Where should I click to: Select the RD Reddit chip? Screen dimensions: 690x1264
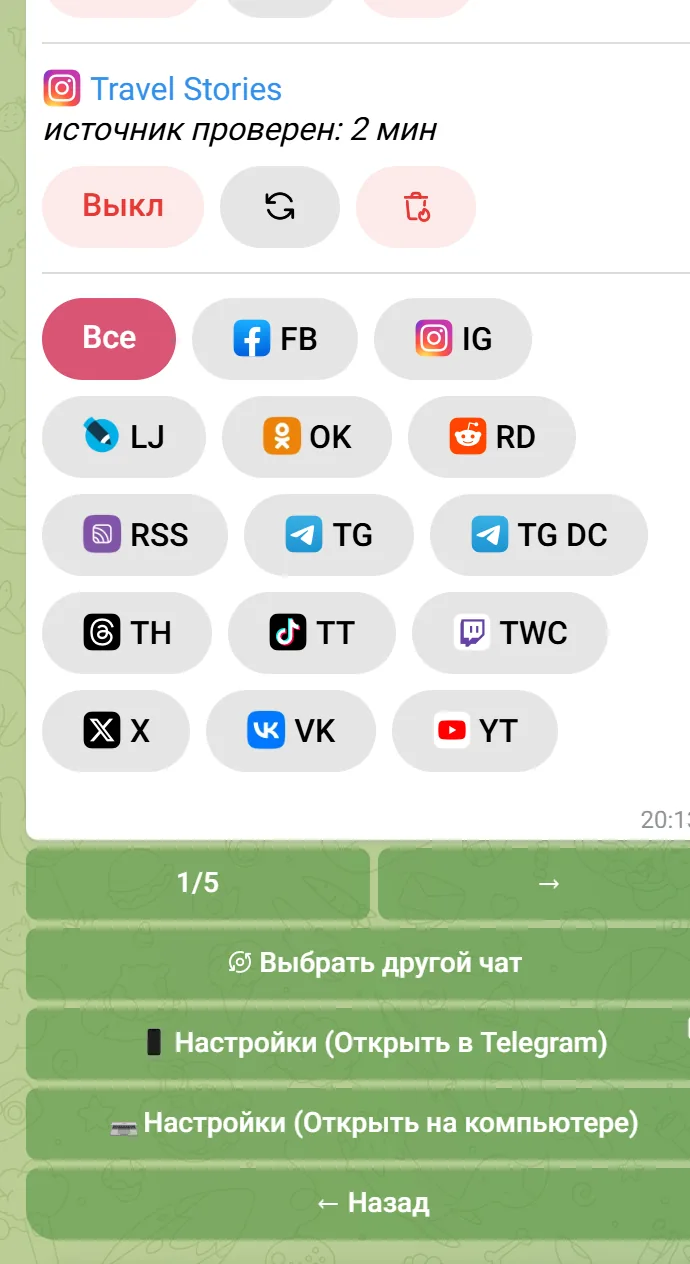coord(492,436)
